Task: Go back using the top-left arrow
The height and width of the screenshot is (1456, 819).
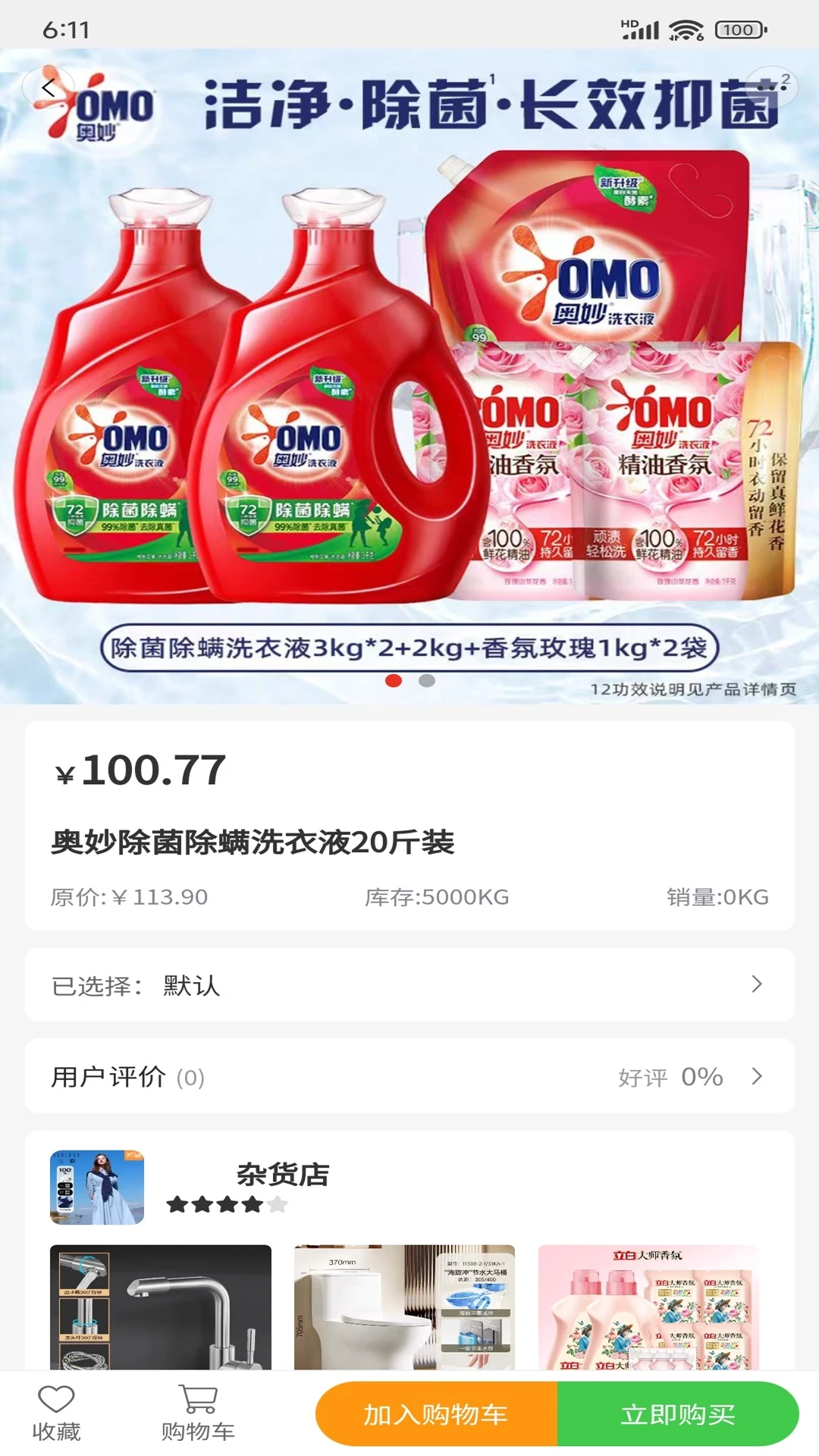Action: [49, 88]
